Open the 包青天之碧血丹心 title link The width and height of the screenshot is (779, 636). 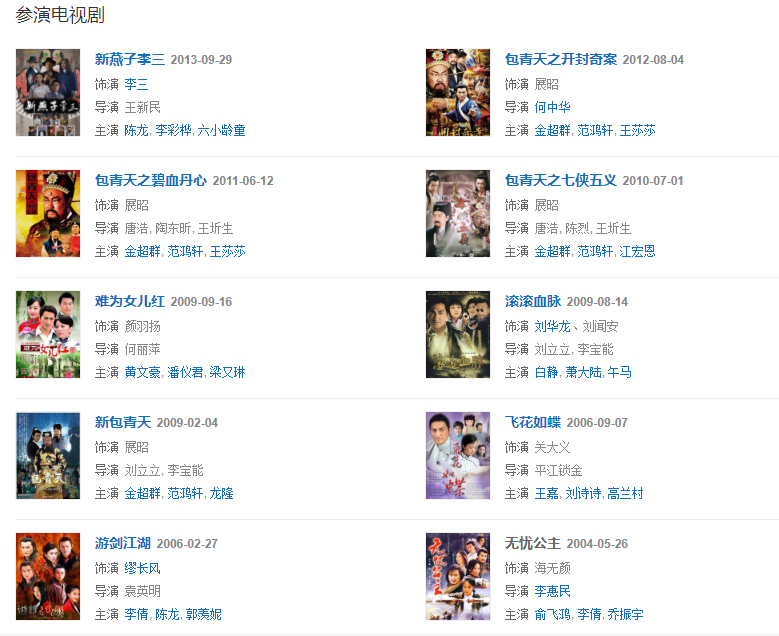click(x=150, y=181)
